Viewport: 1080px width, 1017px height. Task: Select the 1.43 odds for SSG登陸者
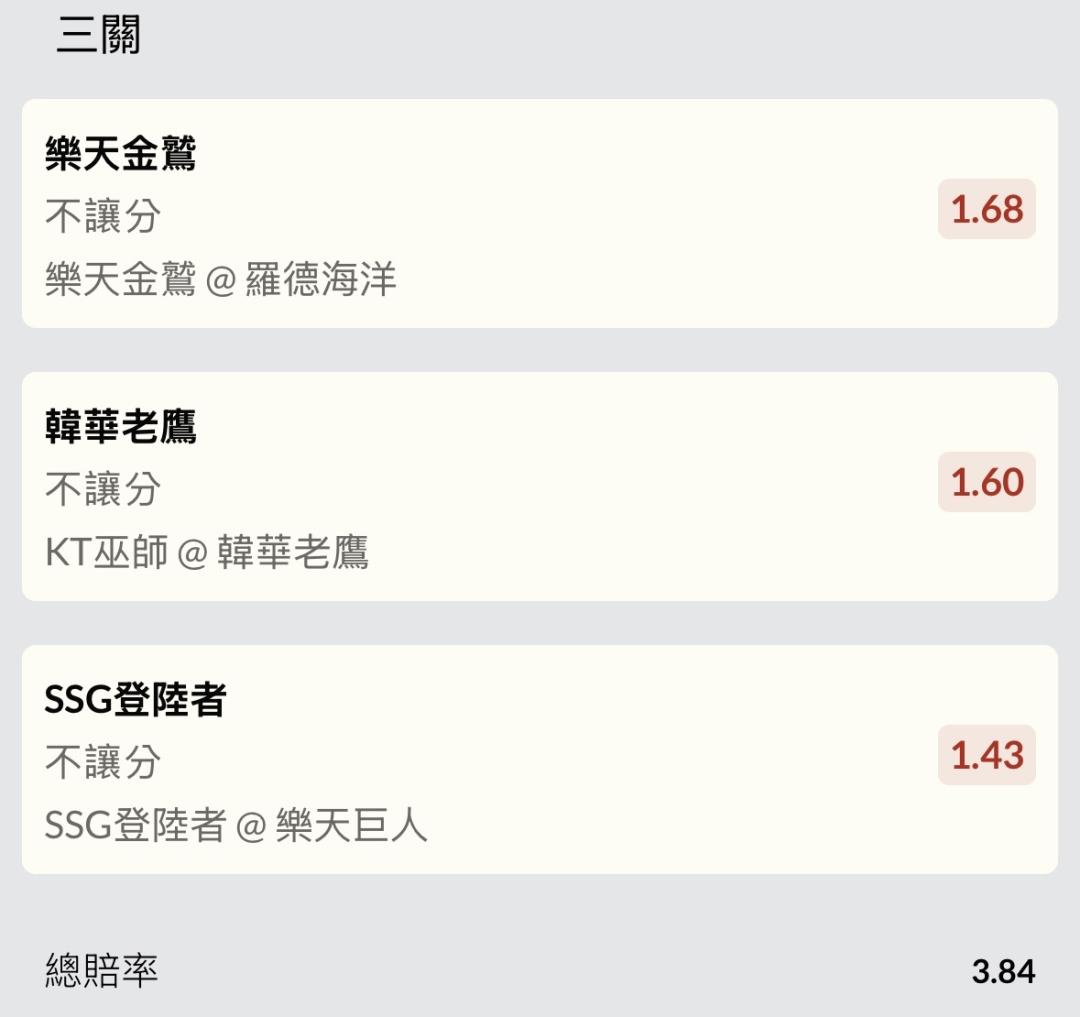(986, 755)
